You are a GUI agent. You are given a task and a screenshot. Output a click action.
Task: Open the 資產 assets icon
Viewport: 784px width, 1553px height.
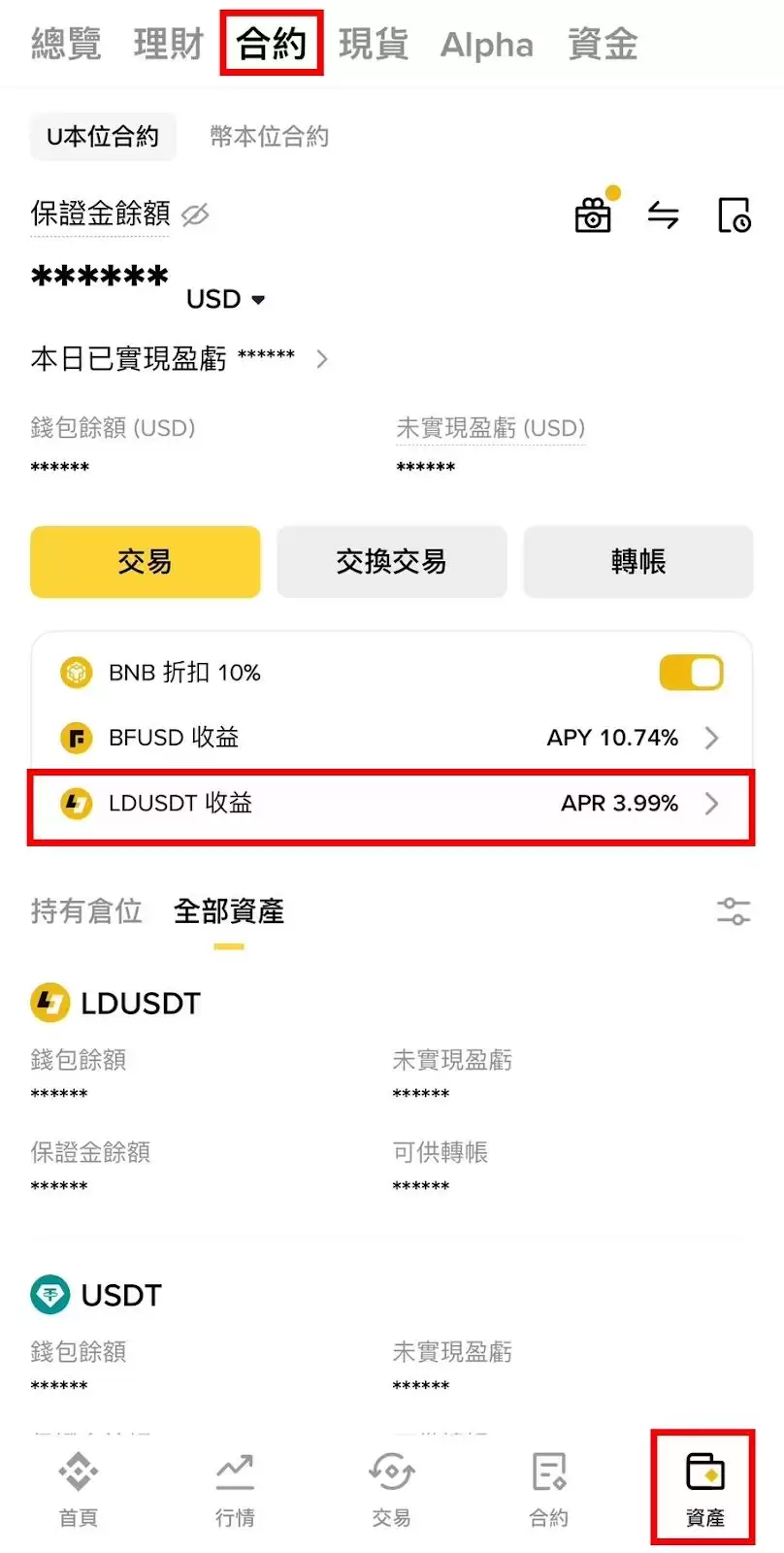704,1480
